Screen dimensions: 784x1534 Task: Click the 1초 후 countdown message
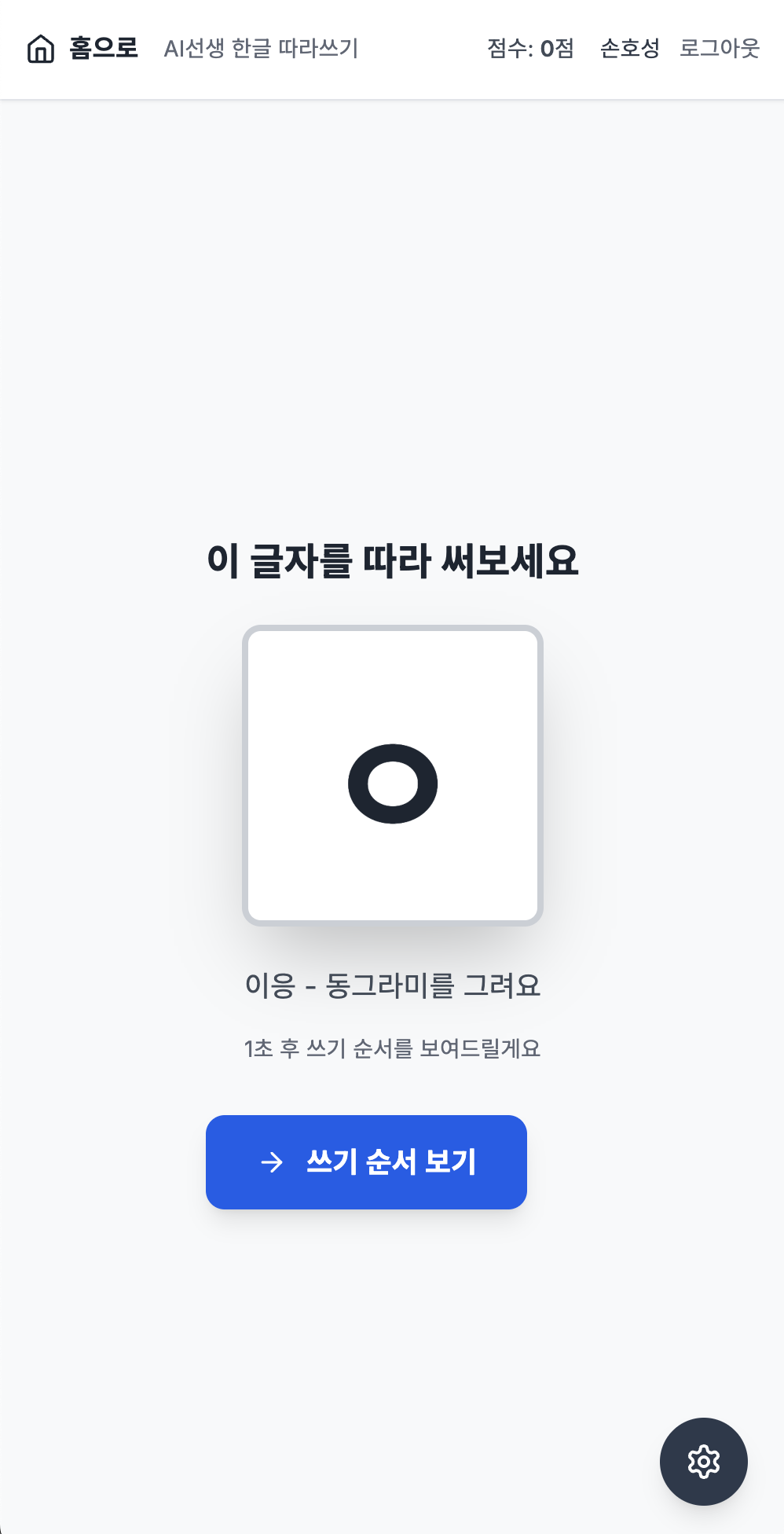(x=393, y=1048)
